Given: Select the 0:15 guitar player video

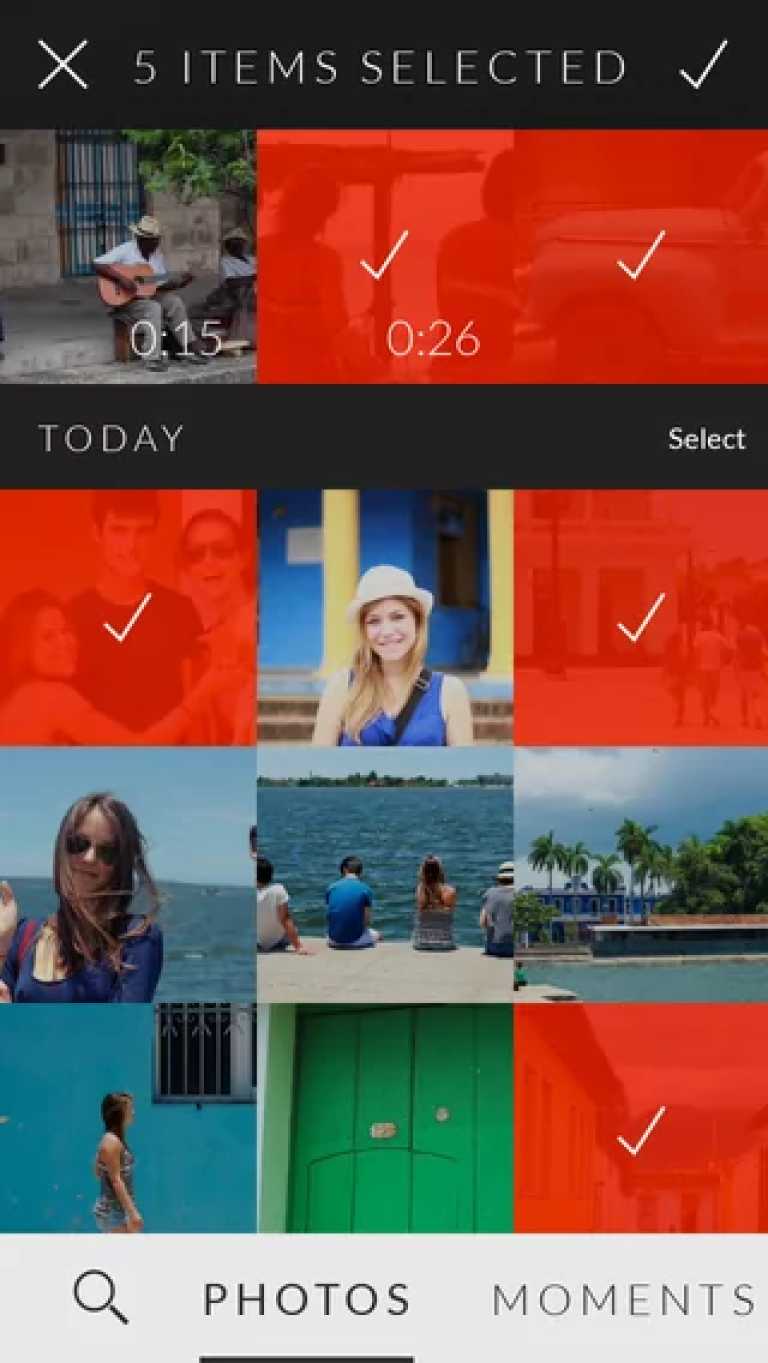Looking at the screenshot, I should click(x=127, y=256).
